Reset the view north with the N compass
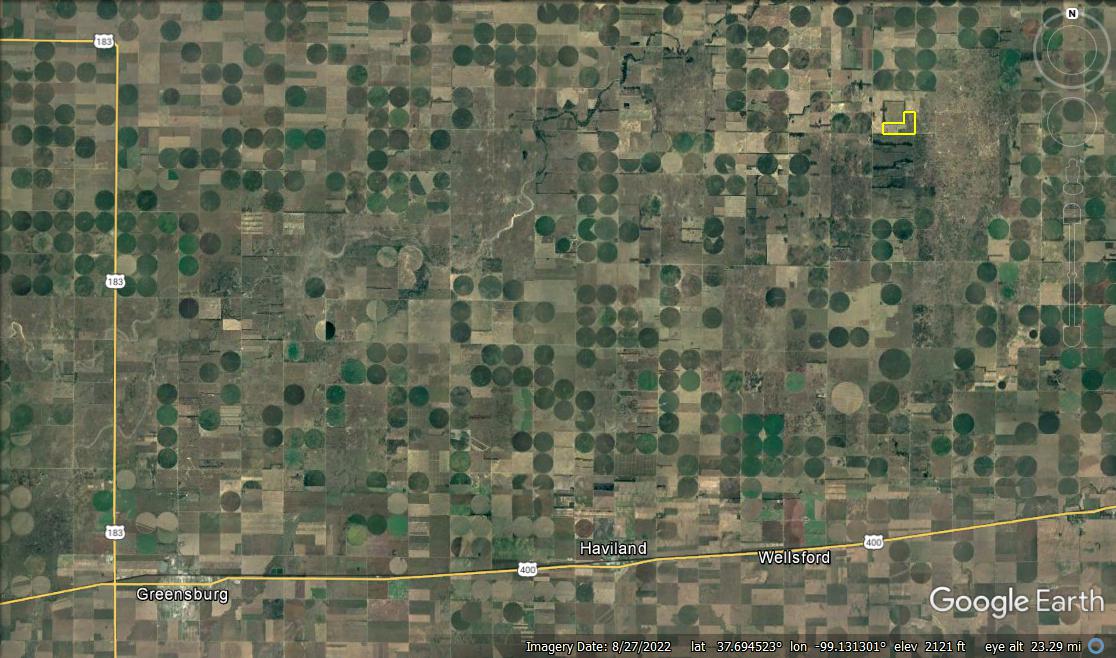Screen dimensions: 1116x658 [1072, 14]
